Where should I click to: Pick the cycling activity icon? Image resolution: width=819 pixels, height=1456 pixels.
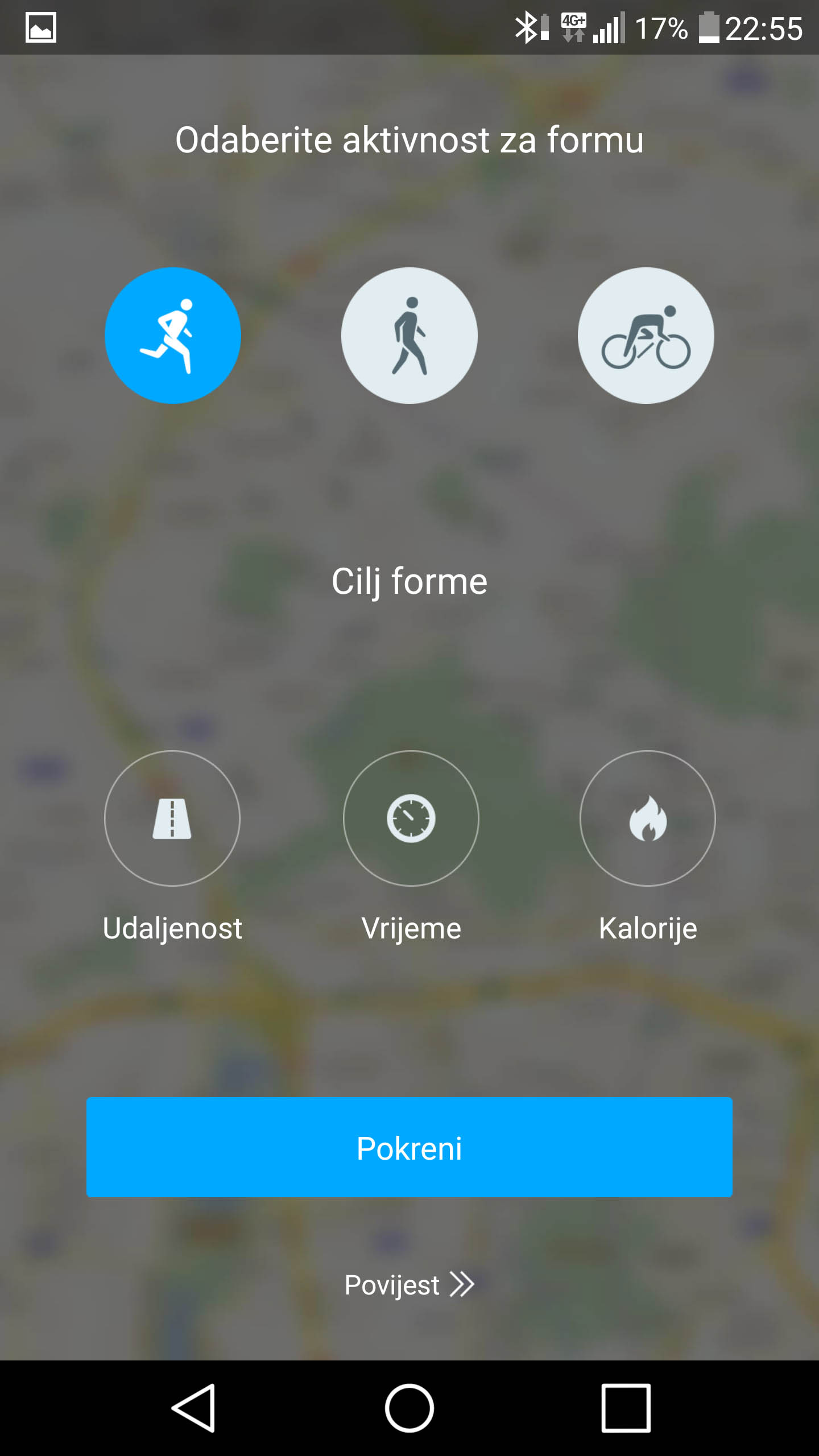tap(646, 336)
